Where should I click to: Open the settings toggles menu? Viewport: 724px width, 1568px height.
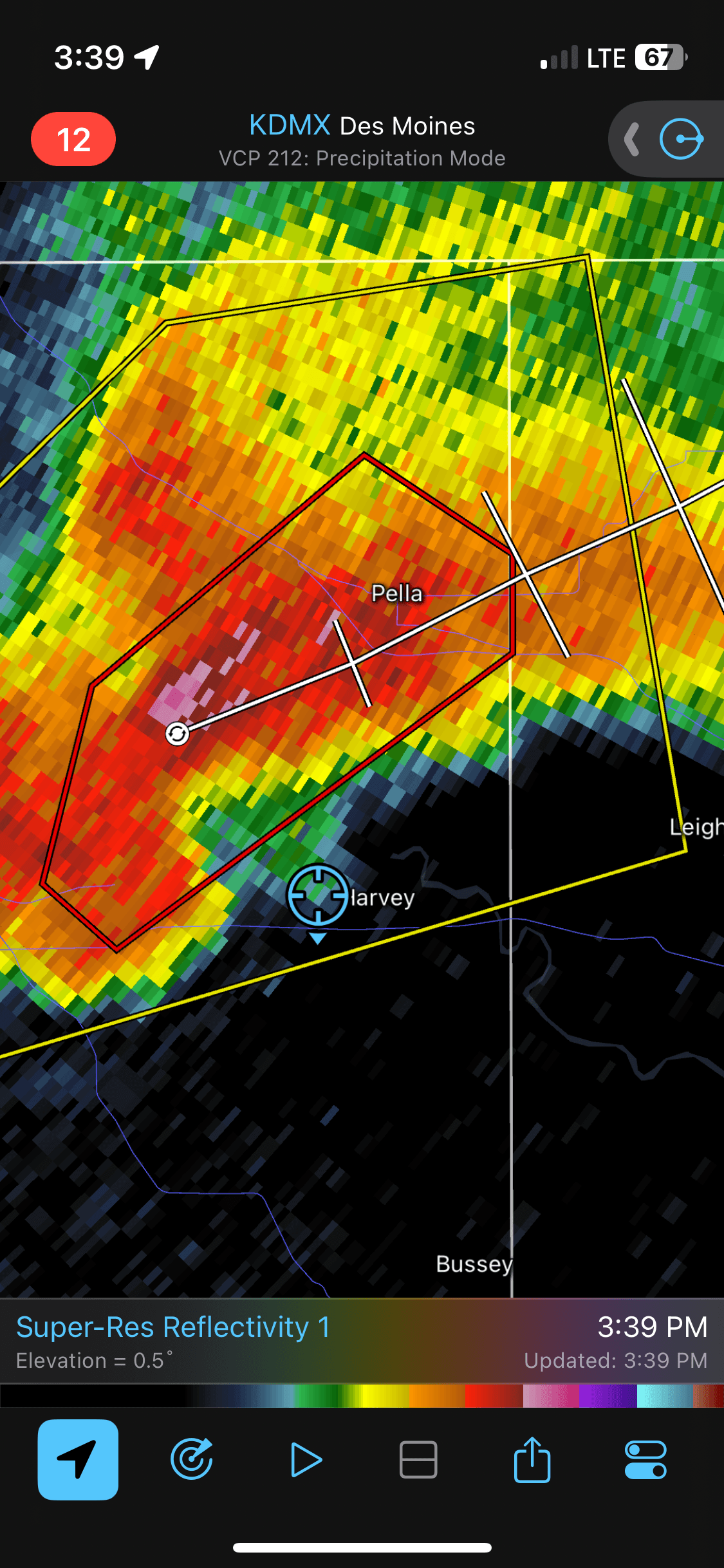click(x=645, y=1459)
